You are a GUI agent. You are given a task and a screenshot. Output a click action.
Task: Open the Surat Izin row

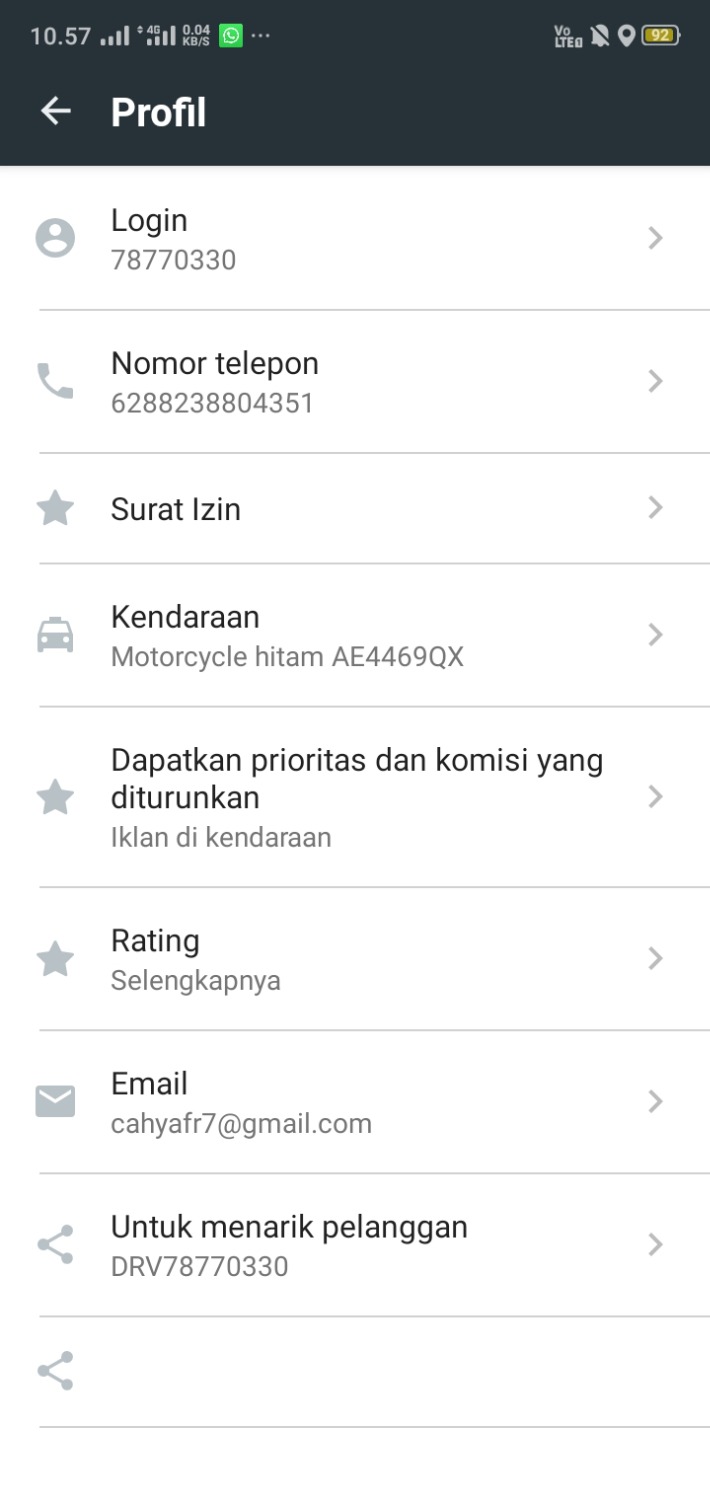pyautogui.click(x=355, y=509)
